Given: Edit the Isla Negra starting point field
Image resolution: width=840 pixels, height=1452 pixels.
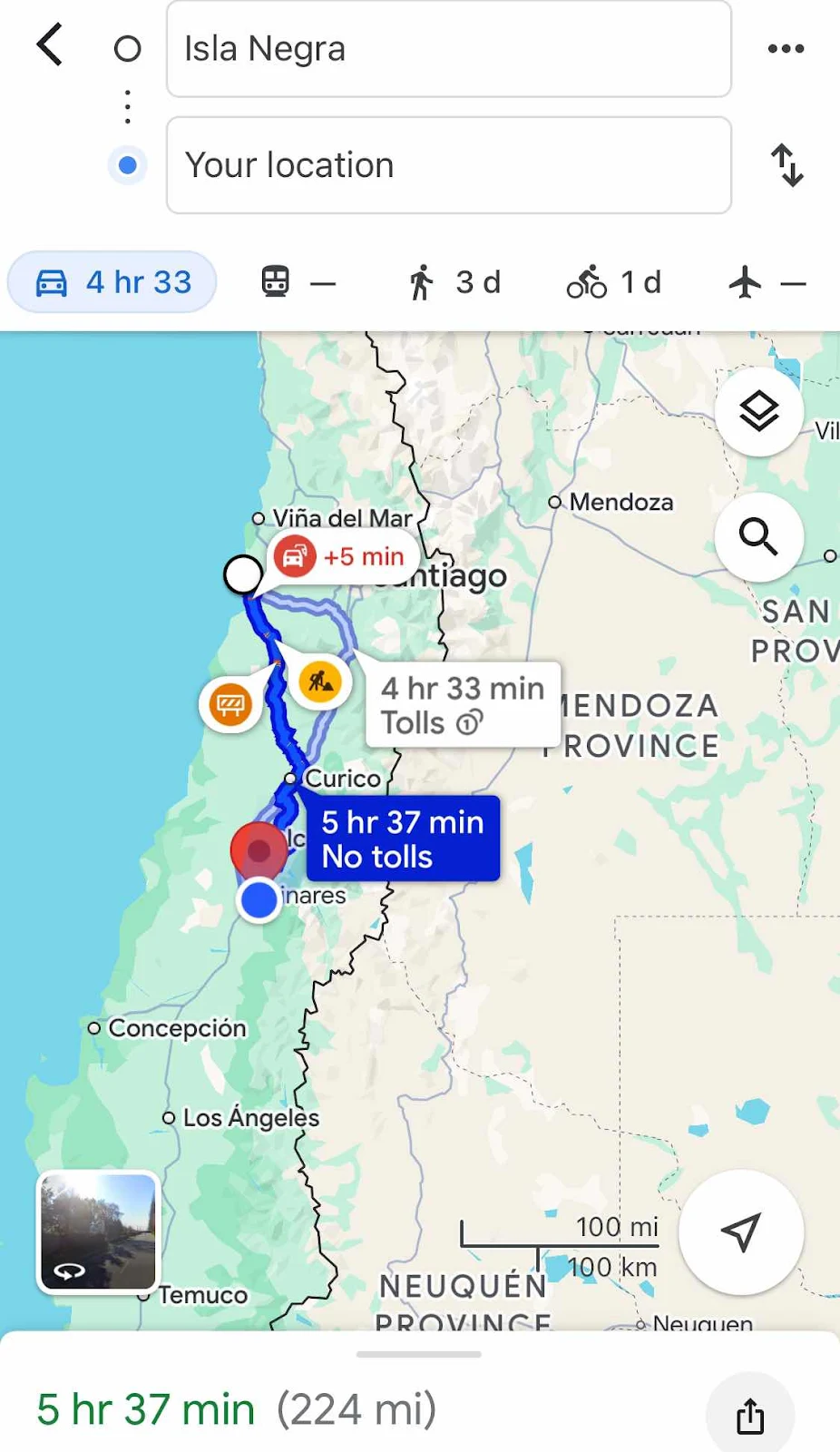Looking at the screenshot, I should [448, 49].
